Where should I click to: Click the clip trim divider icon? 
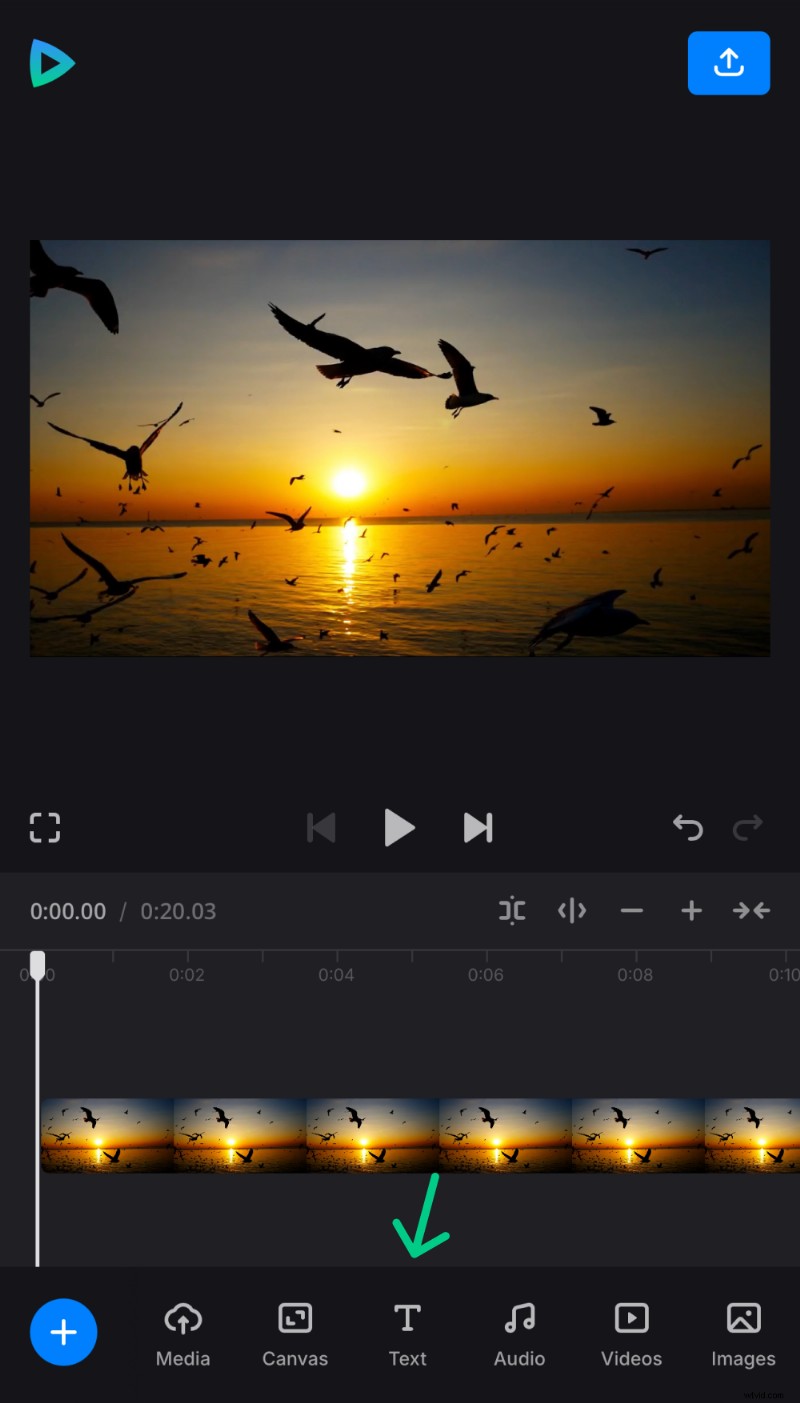pos(571,911)
